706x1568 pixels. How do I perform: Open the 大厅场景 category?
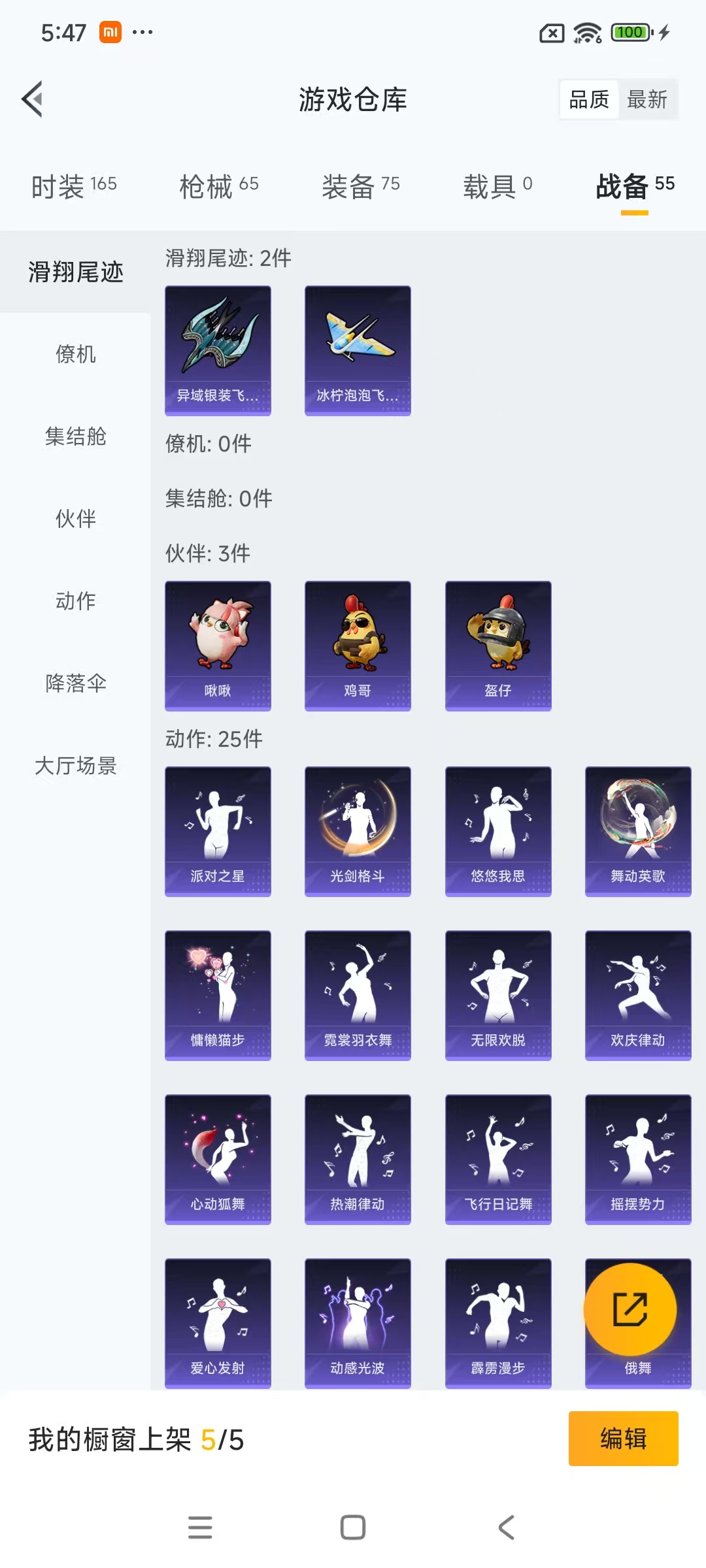[75, 766]
